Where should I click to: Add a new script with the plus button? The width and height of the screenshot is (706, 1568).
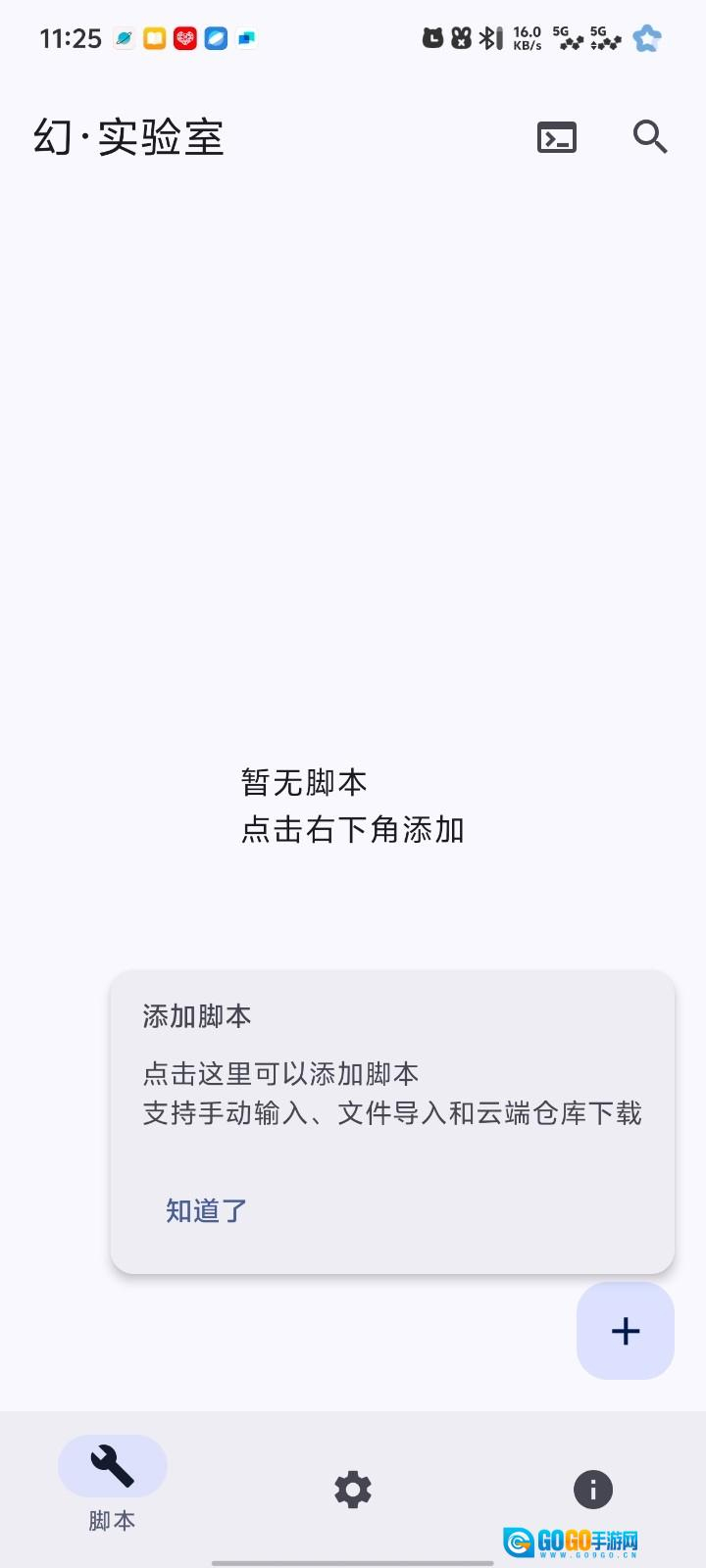[x=625, y=1330]
